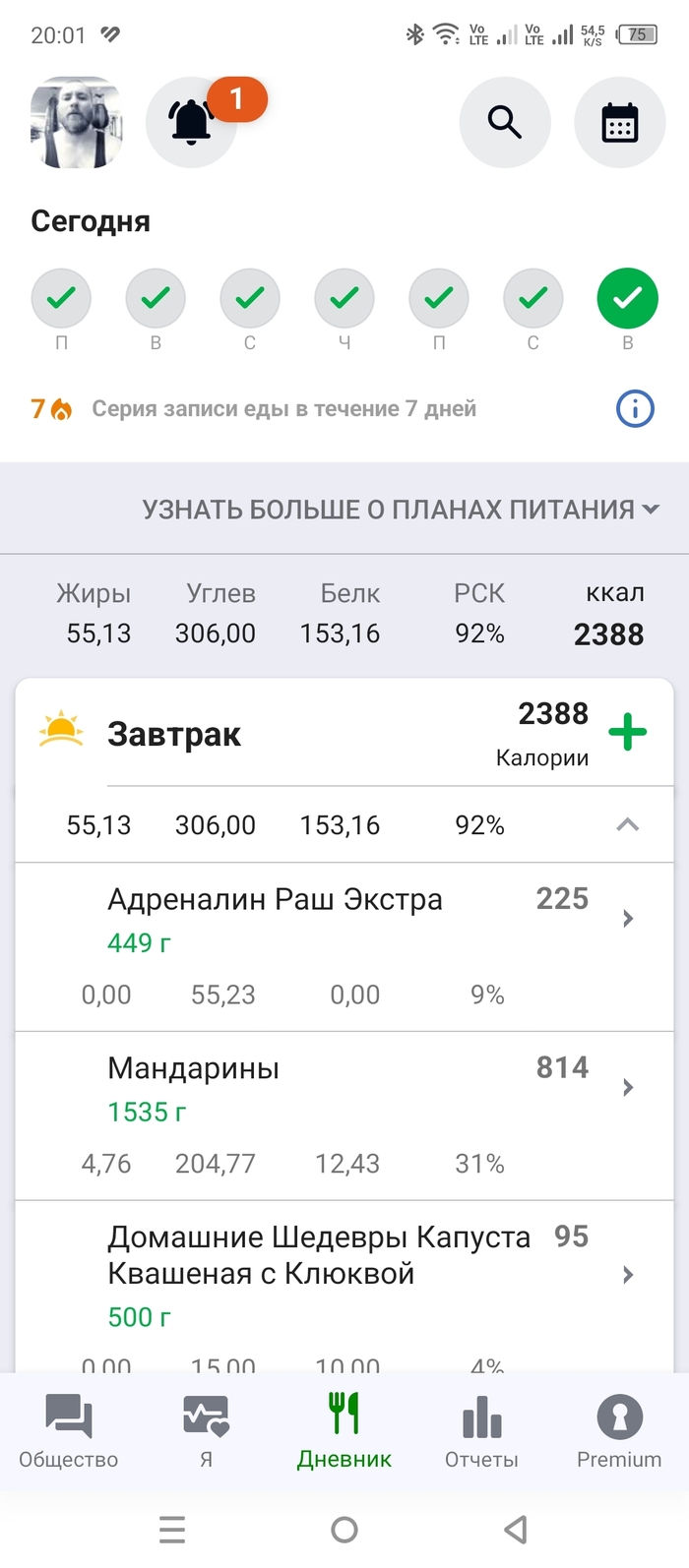689x1568 pixels.
Task: Open the notifications bell
Action: coord(191,123)
